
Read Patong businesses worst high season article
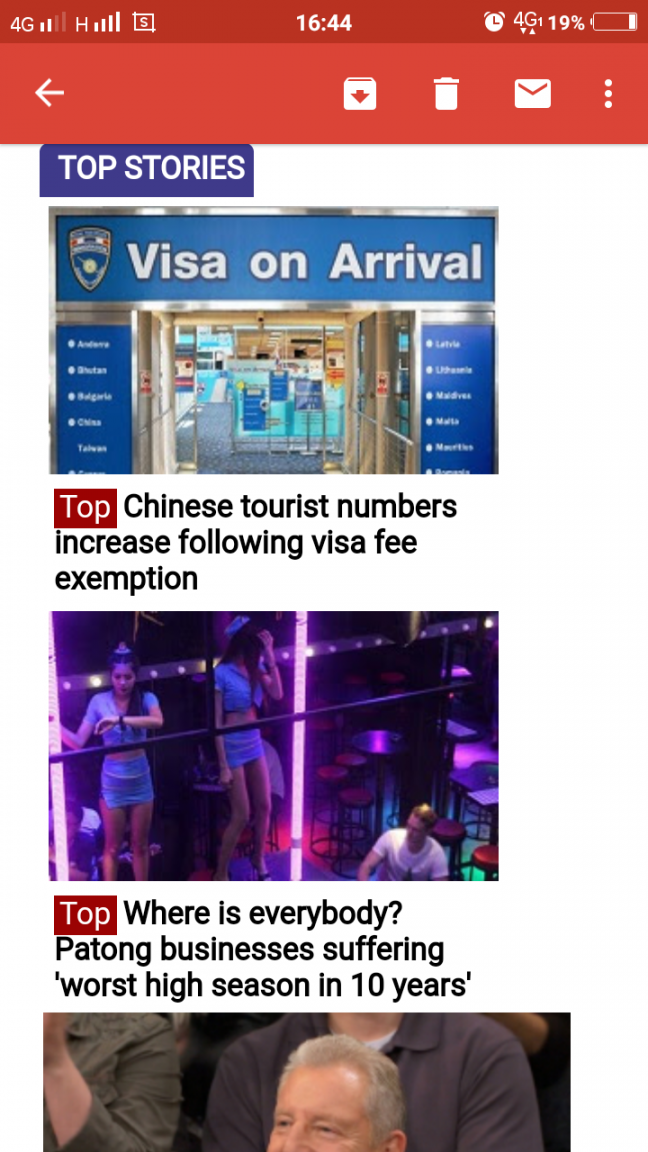[x=262, y=949]
